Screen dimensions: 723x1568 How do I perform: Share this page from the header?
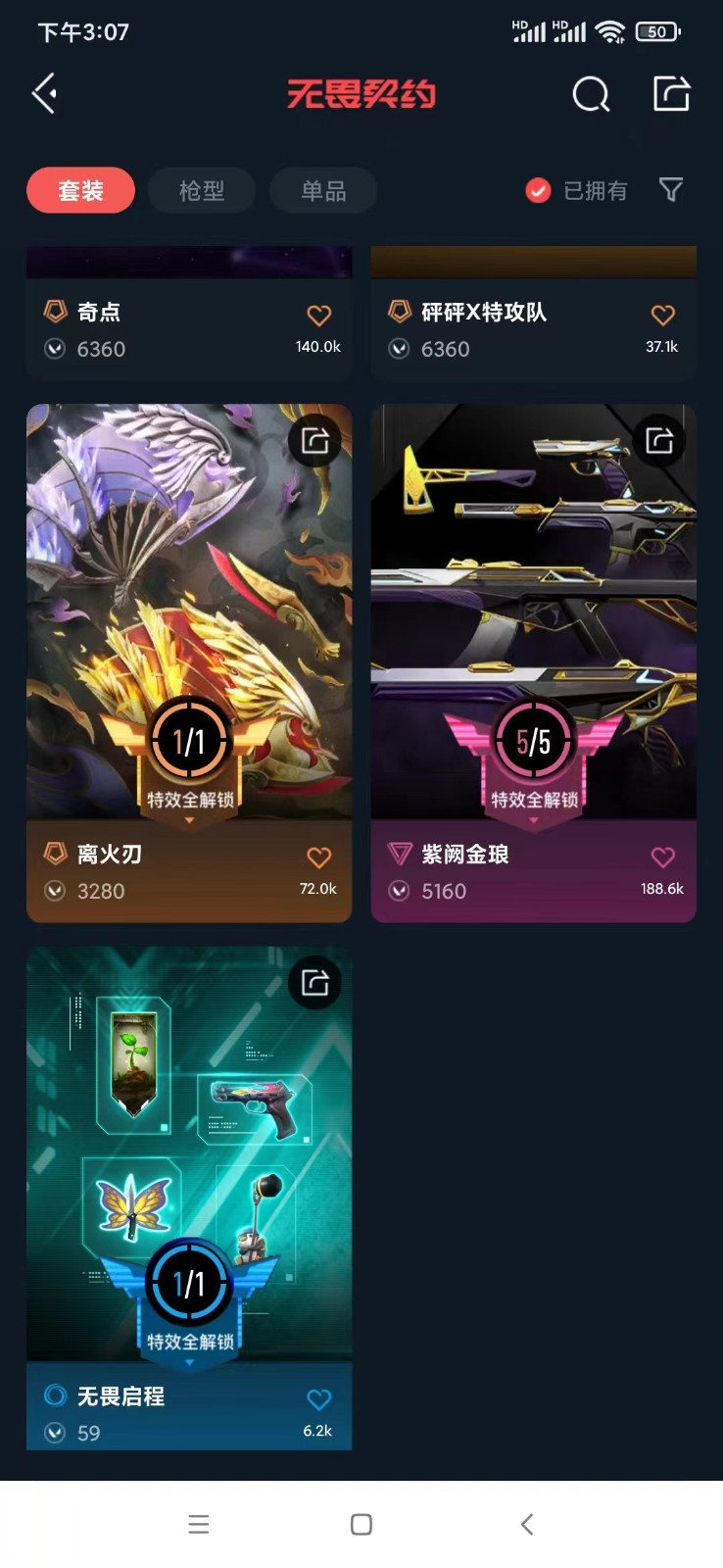click(x=672, y=94)
